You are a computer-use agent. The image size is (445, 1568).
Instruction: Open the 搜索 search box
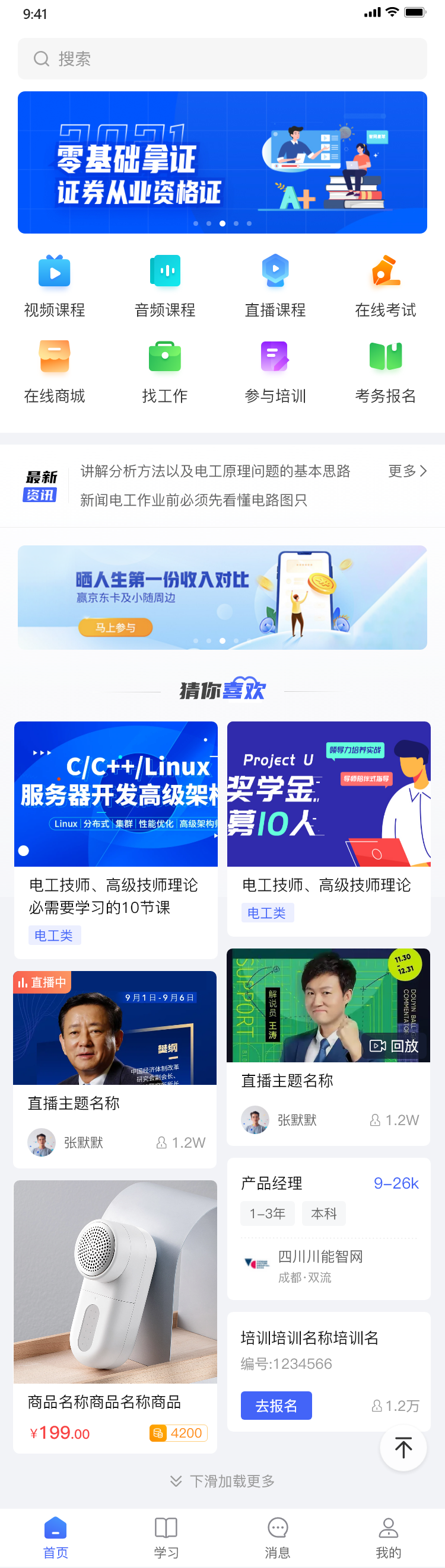coord(222,59)
